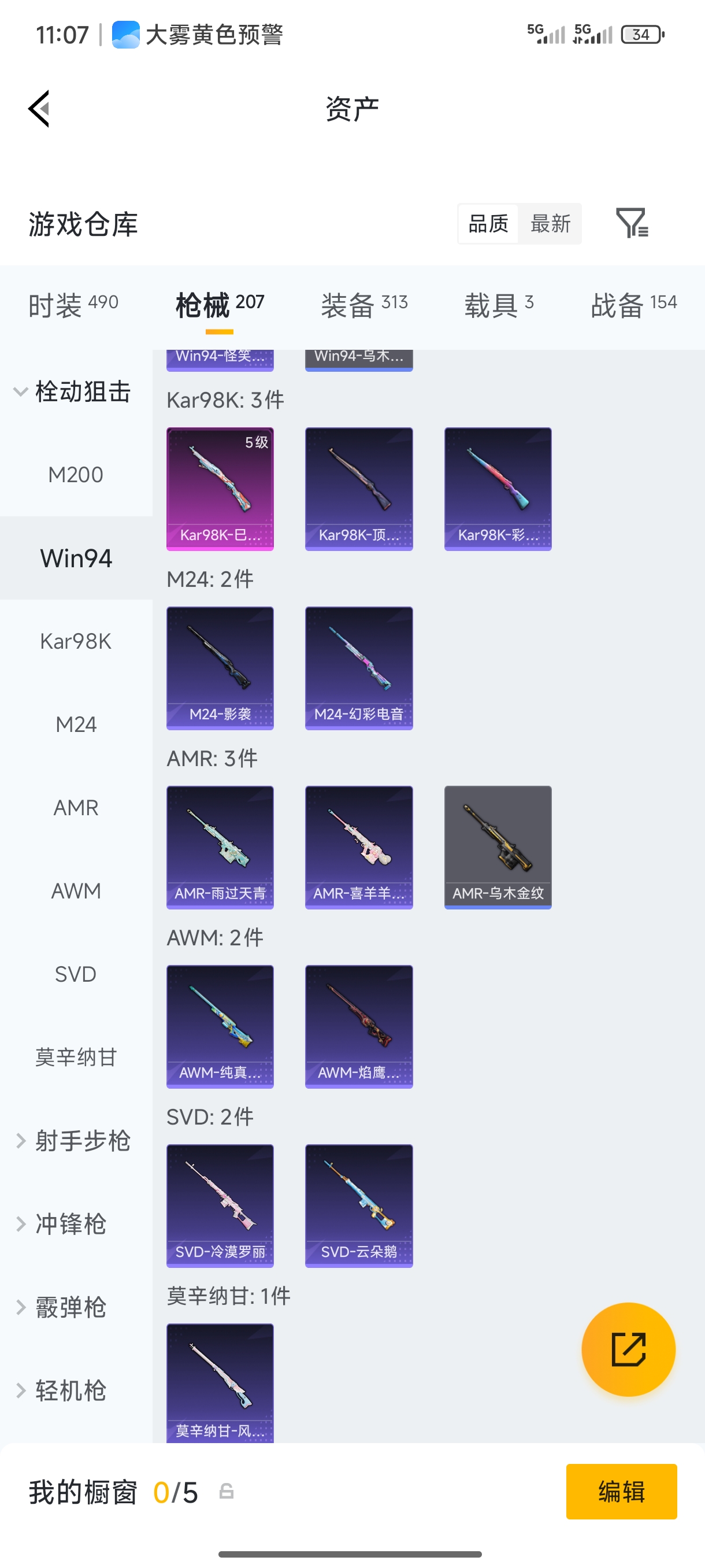This screenshot has height=1568, width=705.
Task: Edit my showcase with 编辑
Action: click(621, 1491)
